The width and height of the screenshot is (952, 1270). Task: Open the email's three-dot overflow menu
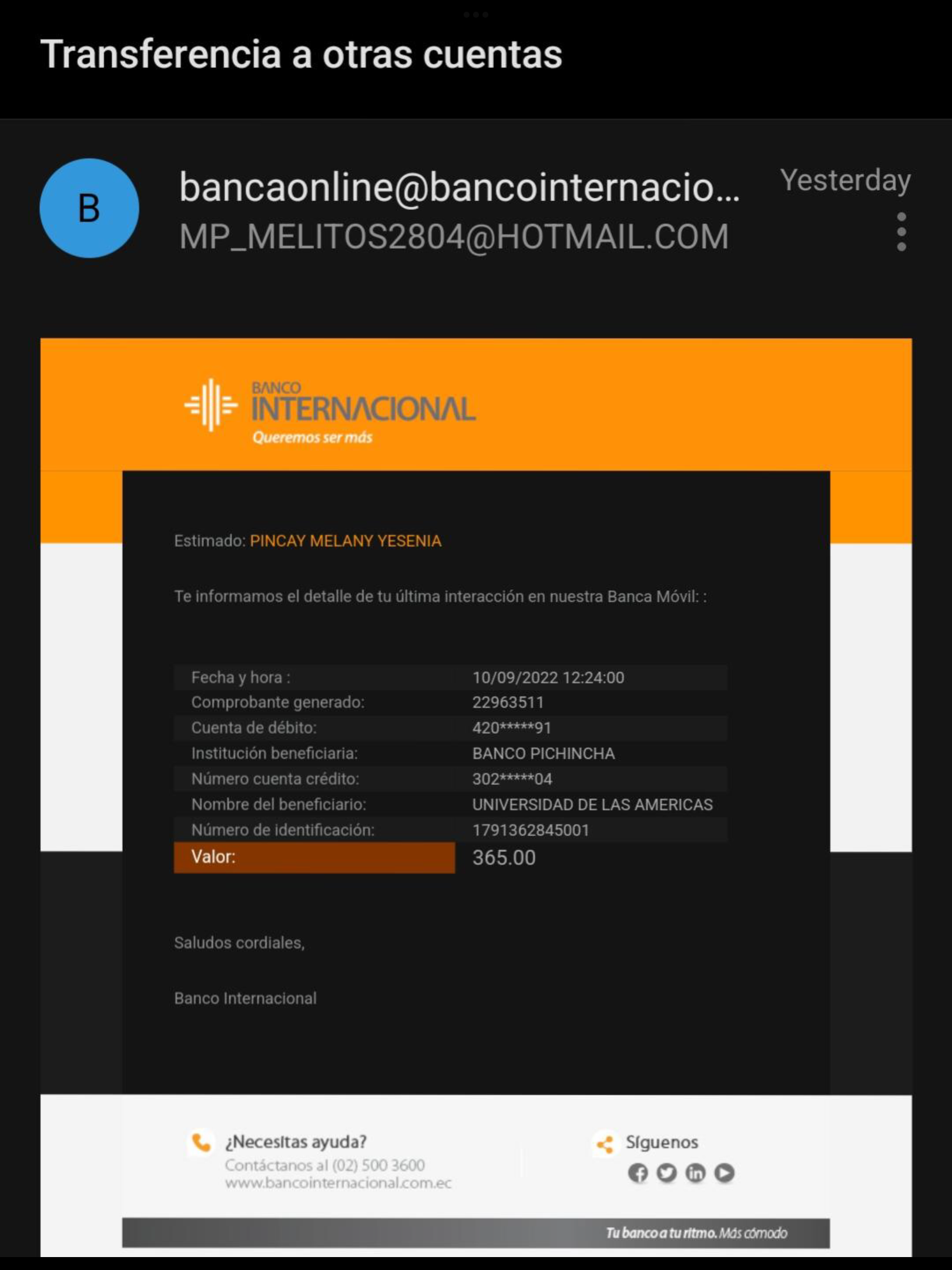tap(901, 232)
